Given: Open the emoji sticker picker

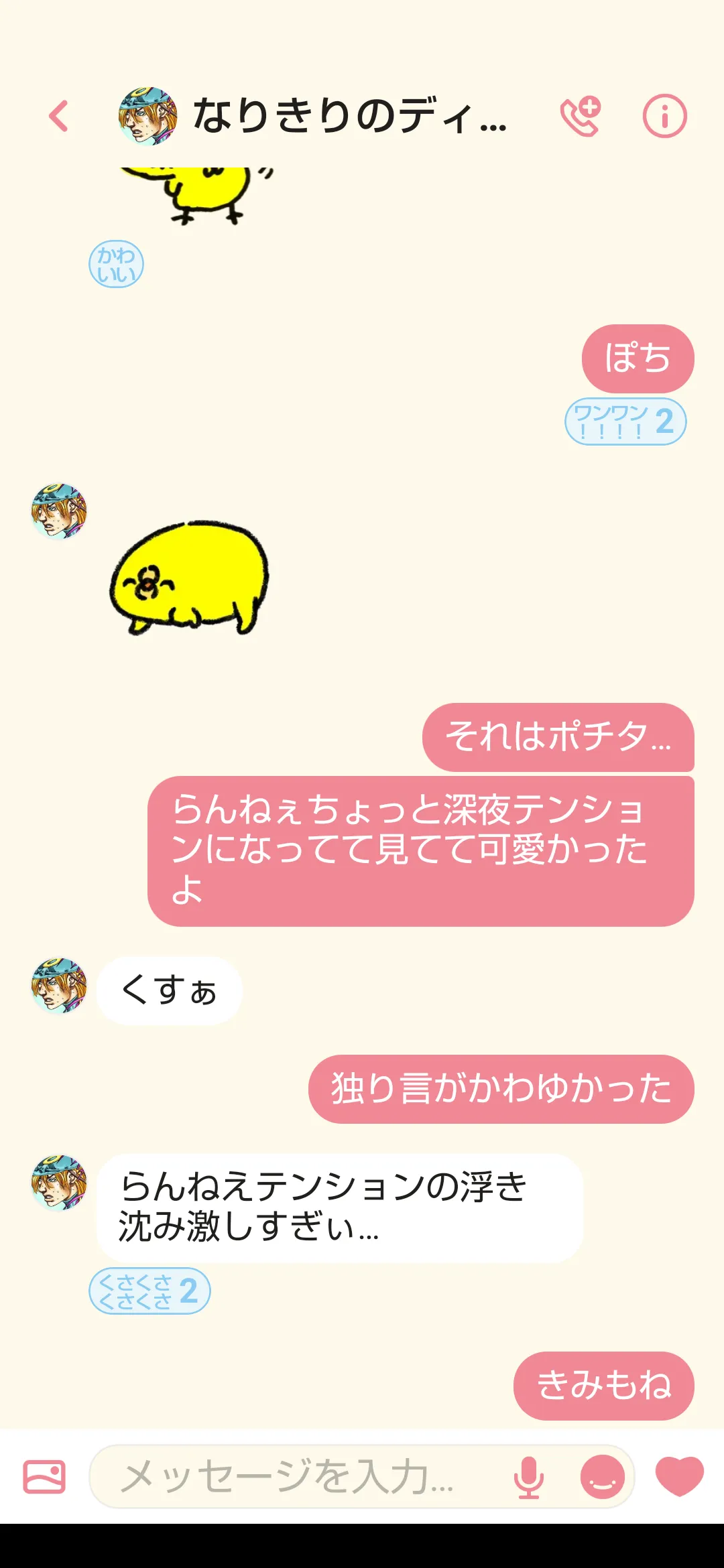Looking at the screenshot, I should [601, 1476].
